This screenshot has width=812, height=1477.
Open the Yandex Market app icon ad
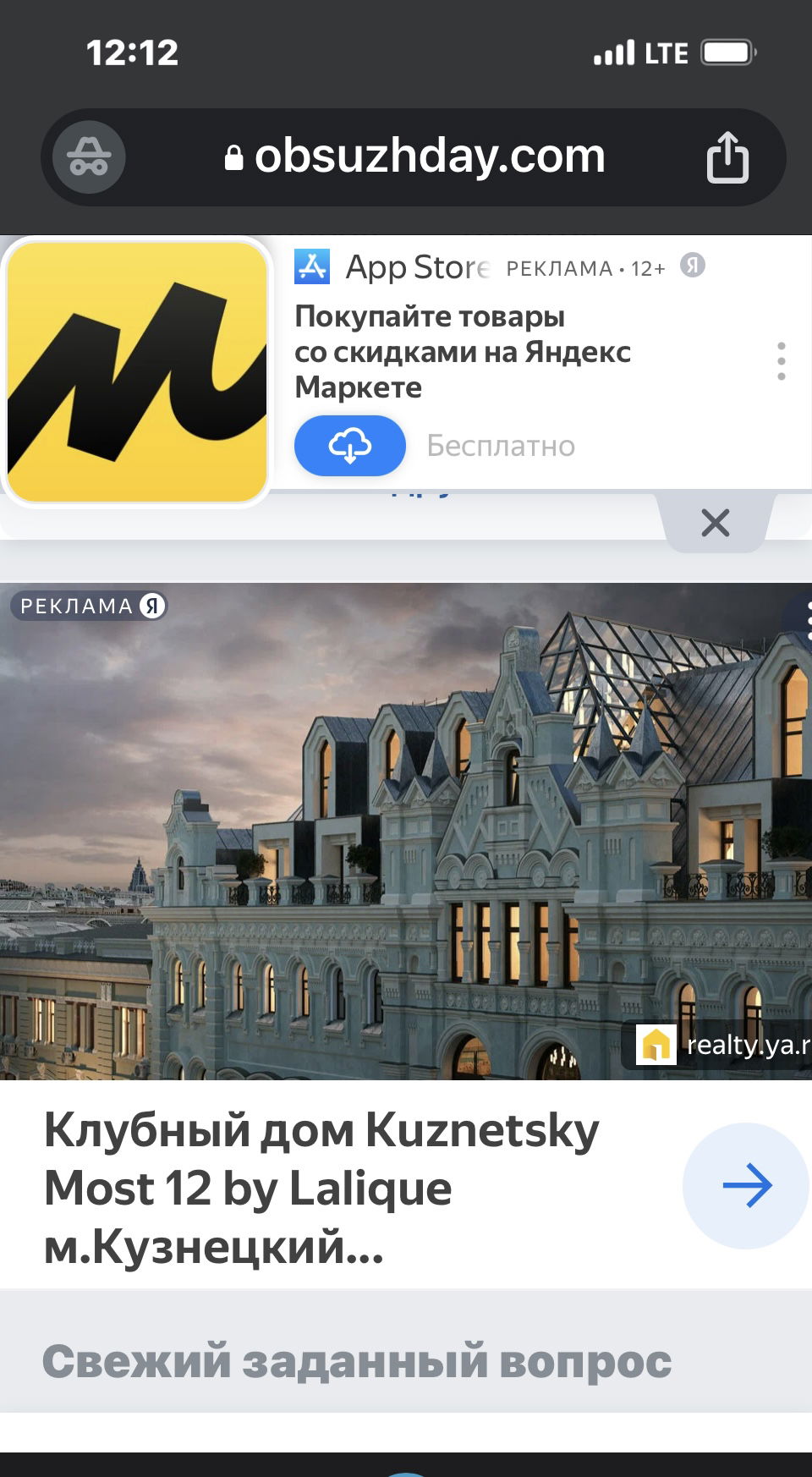[x=137, y=371]
